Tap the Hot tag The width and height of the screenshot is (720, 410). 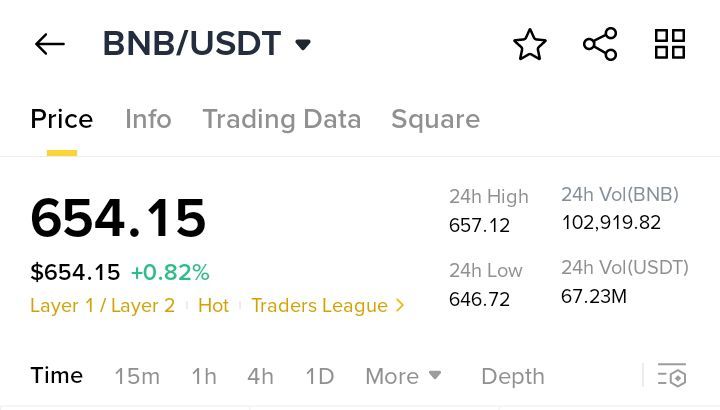[213, 305]
